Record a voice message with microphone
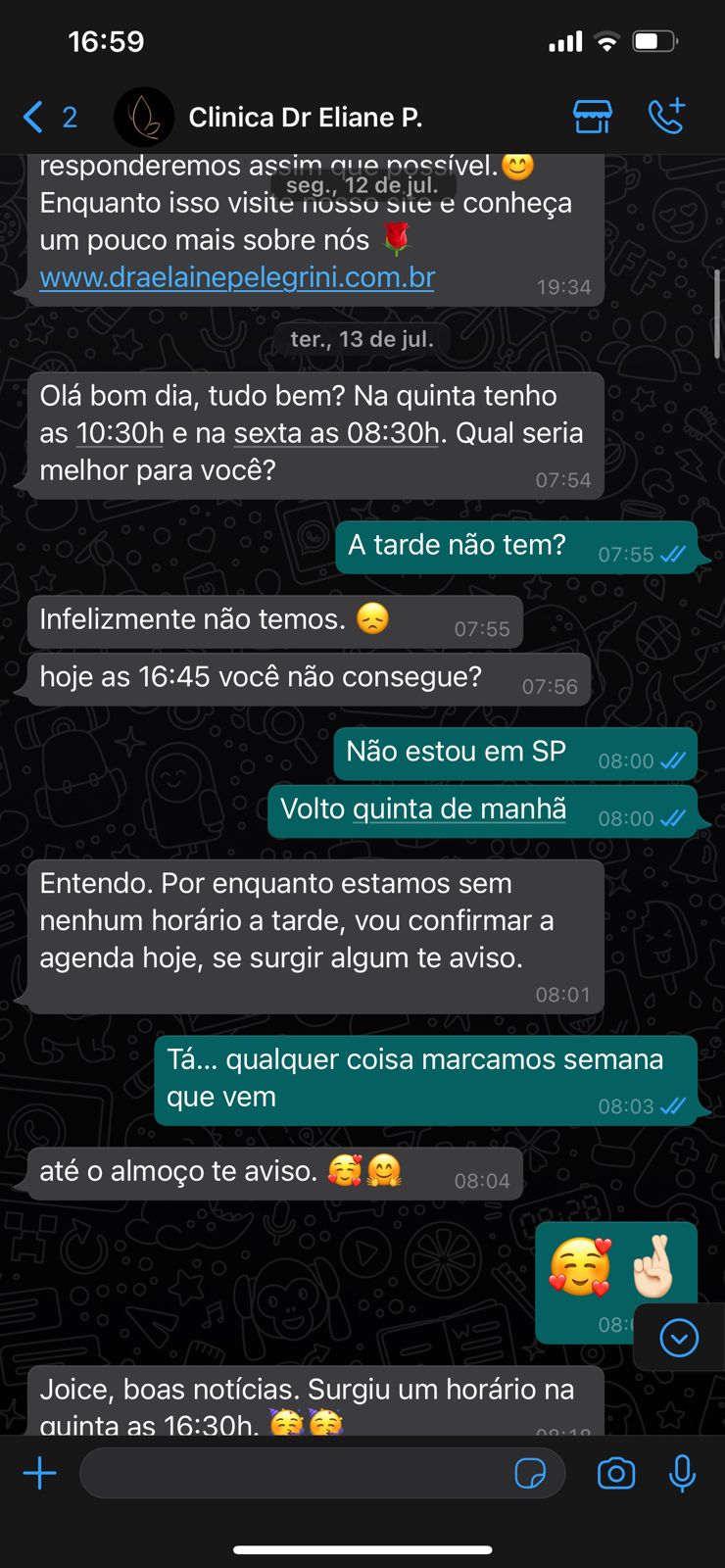 click(682, 1473)
